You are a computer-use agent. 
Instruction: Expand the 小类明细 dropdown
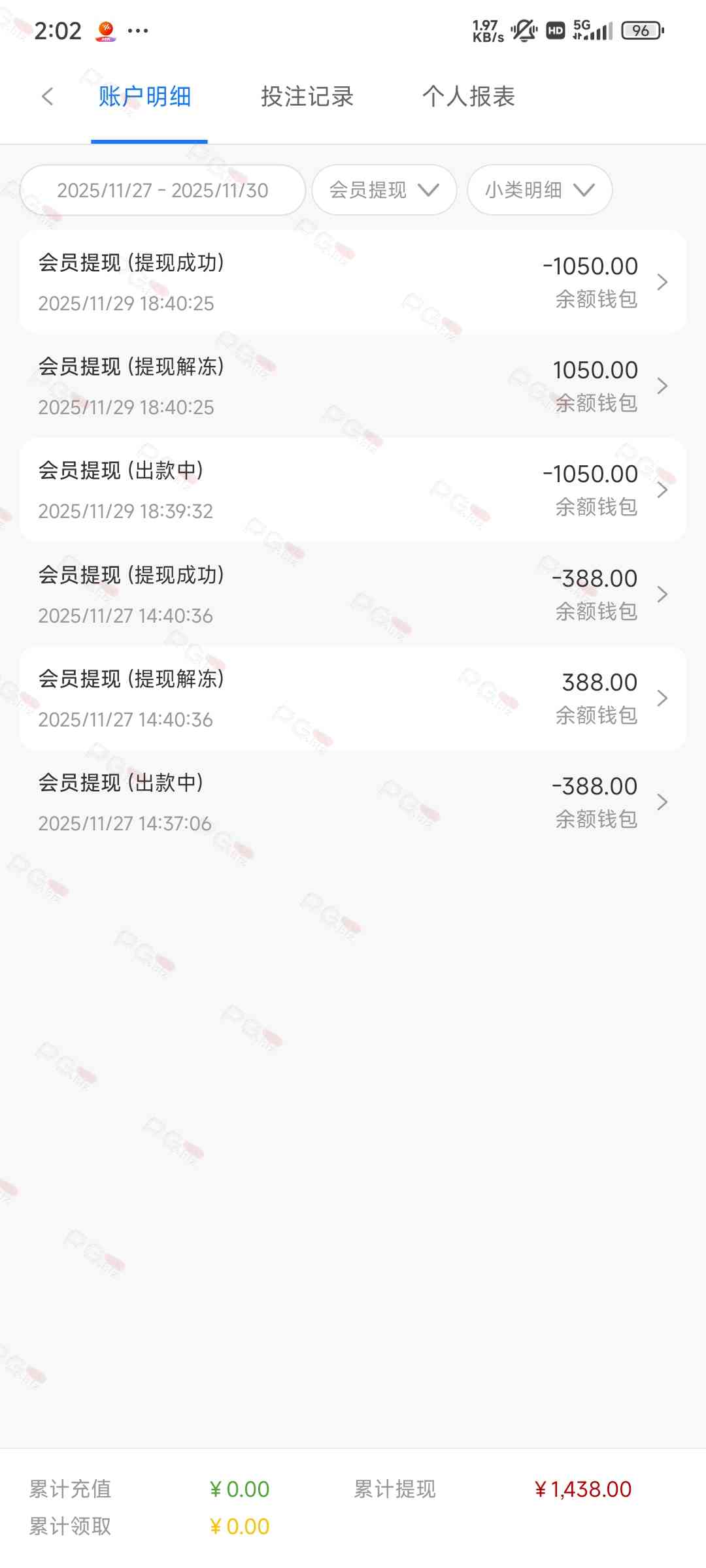click(x=539, y=190)
